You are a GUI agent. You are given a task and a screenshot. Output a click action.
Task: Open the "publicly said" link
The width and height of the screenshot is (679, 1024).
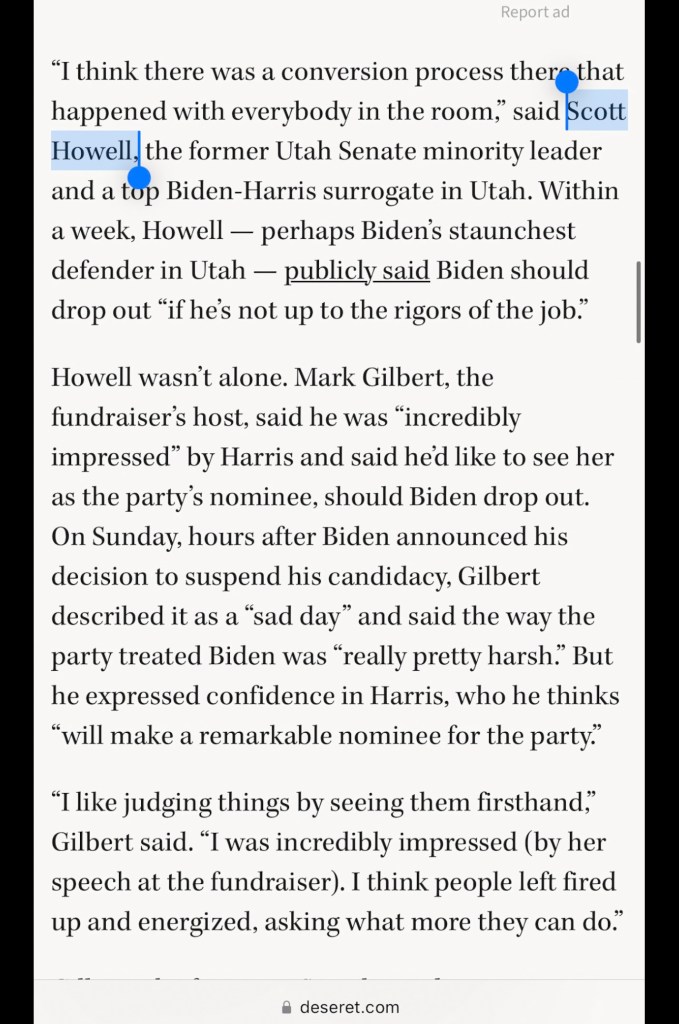point(356,271)
